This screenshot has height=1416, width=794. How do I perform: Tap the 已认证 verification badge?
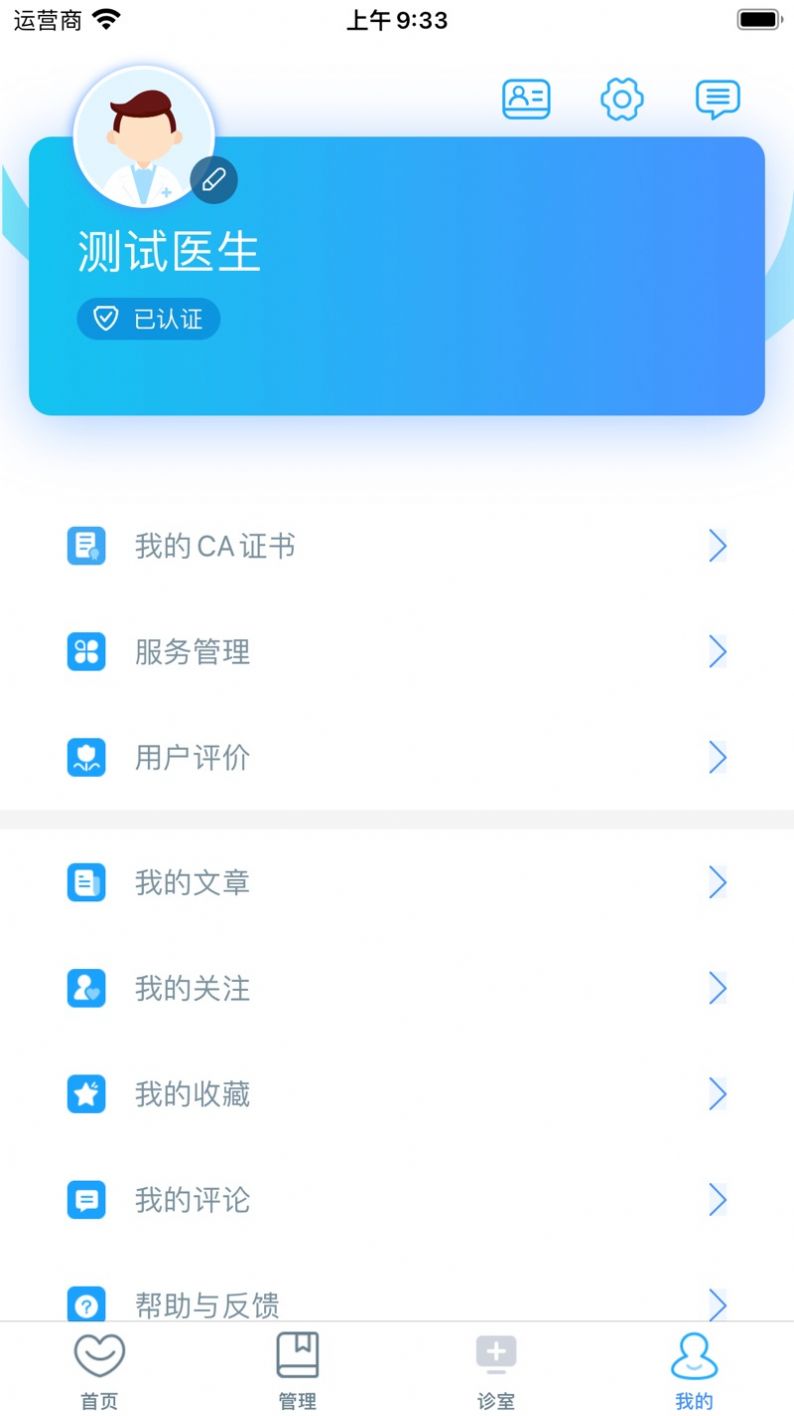point(148,318)
